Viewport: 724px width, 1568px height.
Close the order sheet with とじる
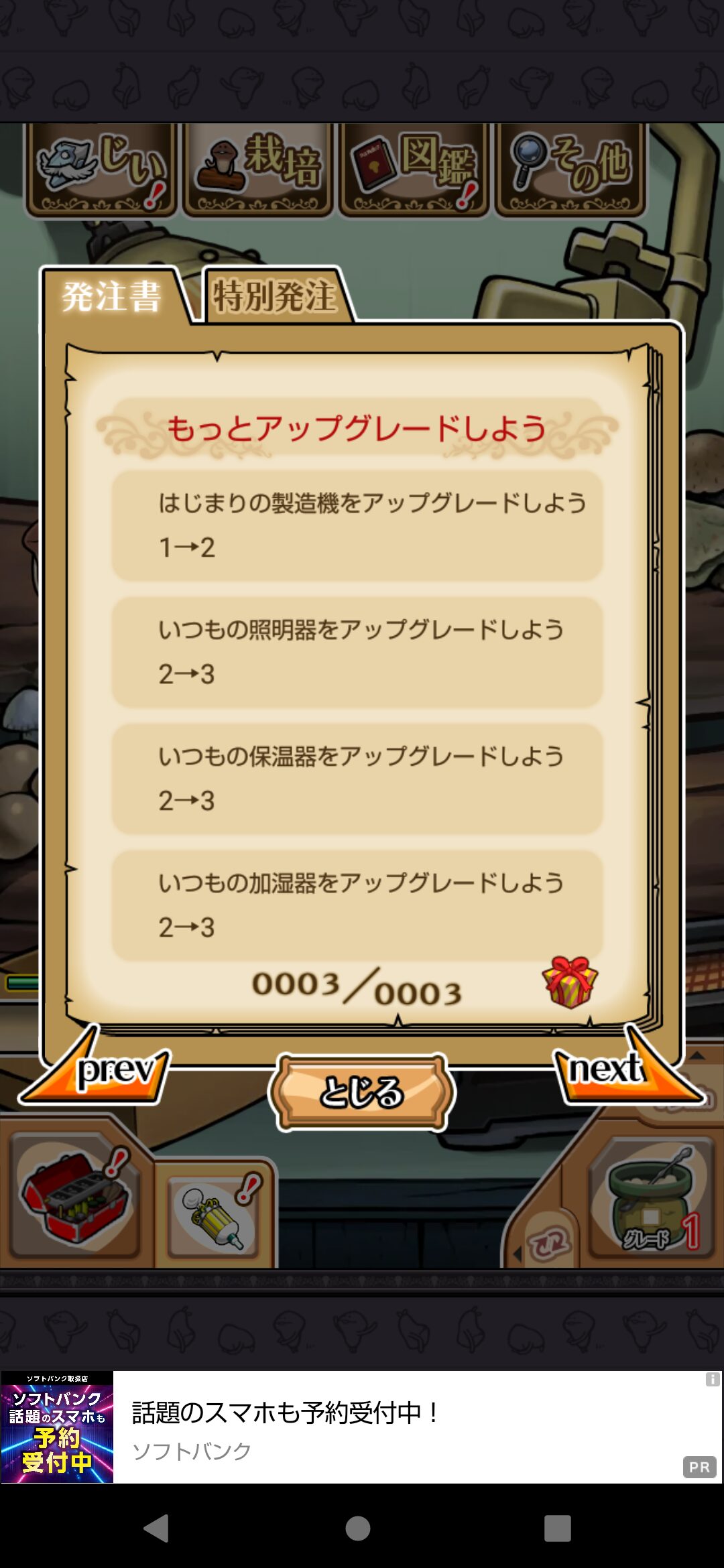(361, 1092)
